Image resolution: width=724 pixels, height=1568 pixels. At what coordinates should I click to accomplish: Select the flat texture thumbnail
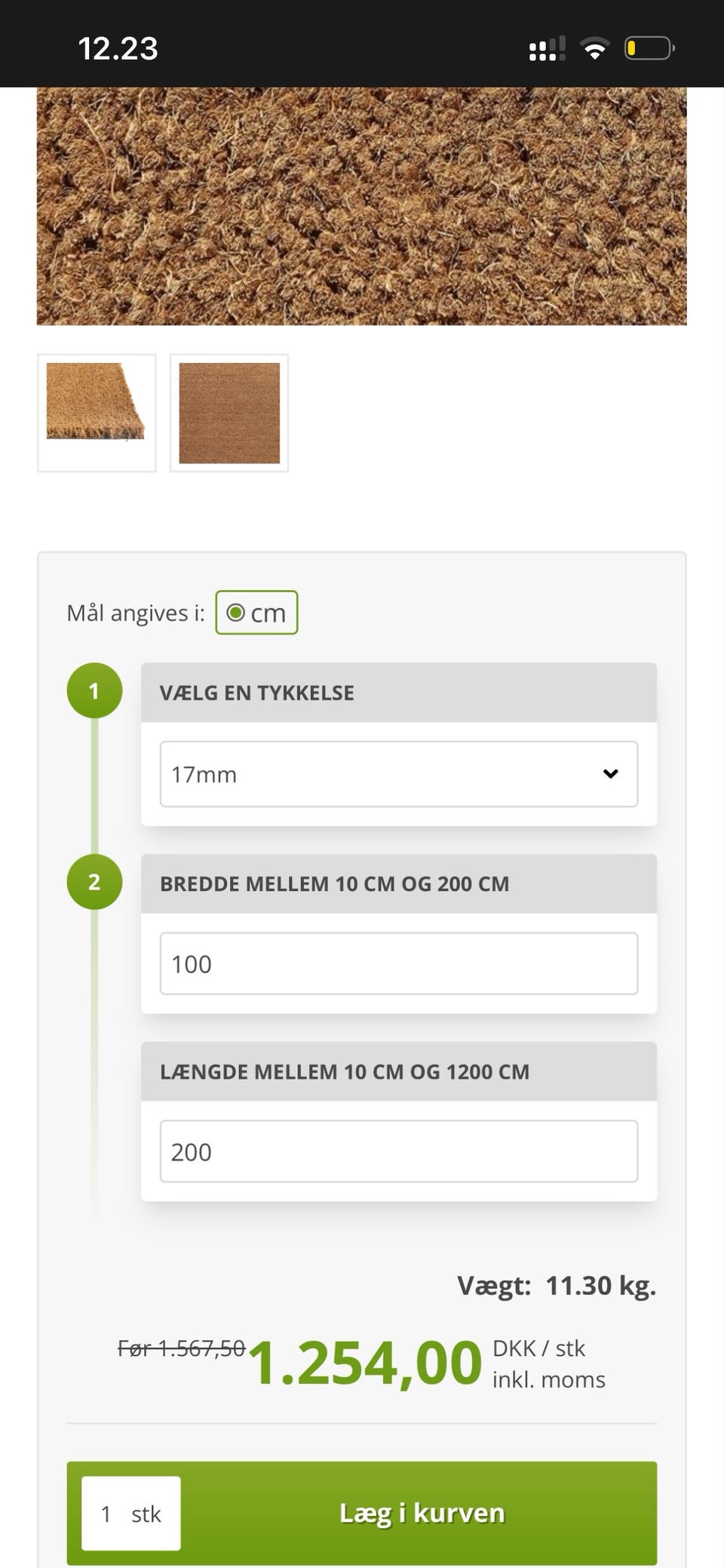229,413
